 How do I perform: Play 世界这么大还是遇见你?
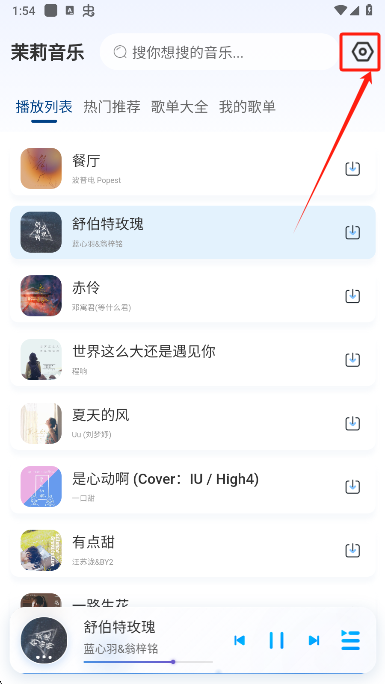point(193,359)
